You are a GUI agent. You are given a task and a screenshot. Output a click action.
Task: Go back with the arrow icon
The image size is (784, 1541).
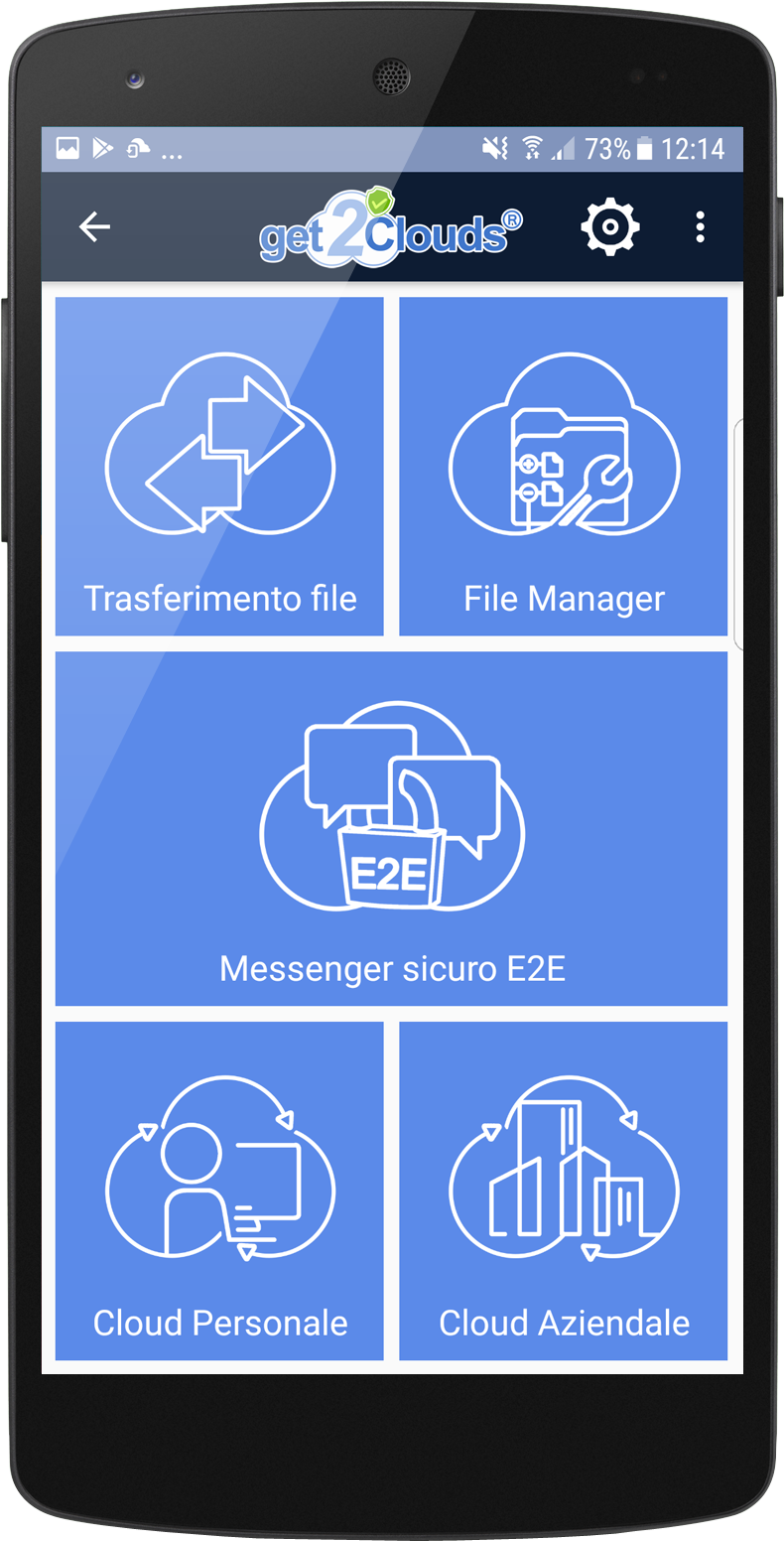click(x=94, y=227)
